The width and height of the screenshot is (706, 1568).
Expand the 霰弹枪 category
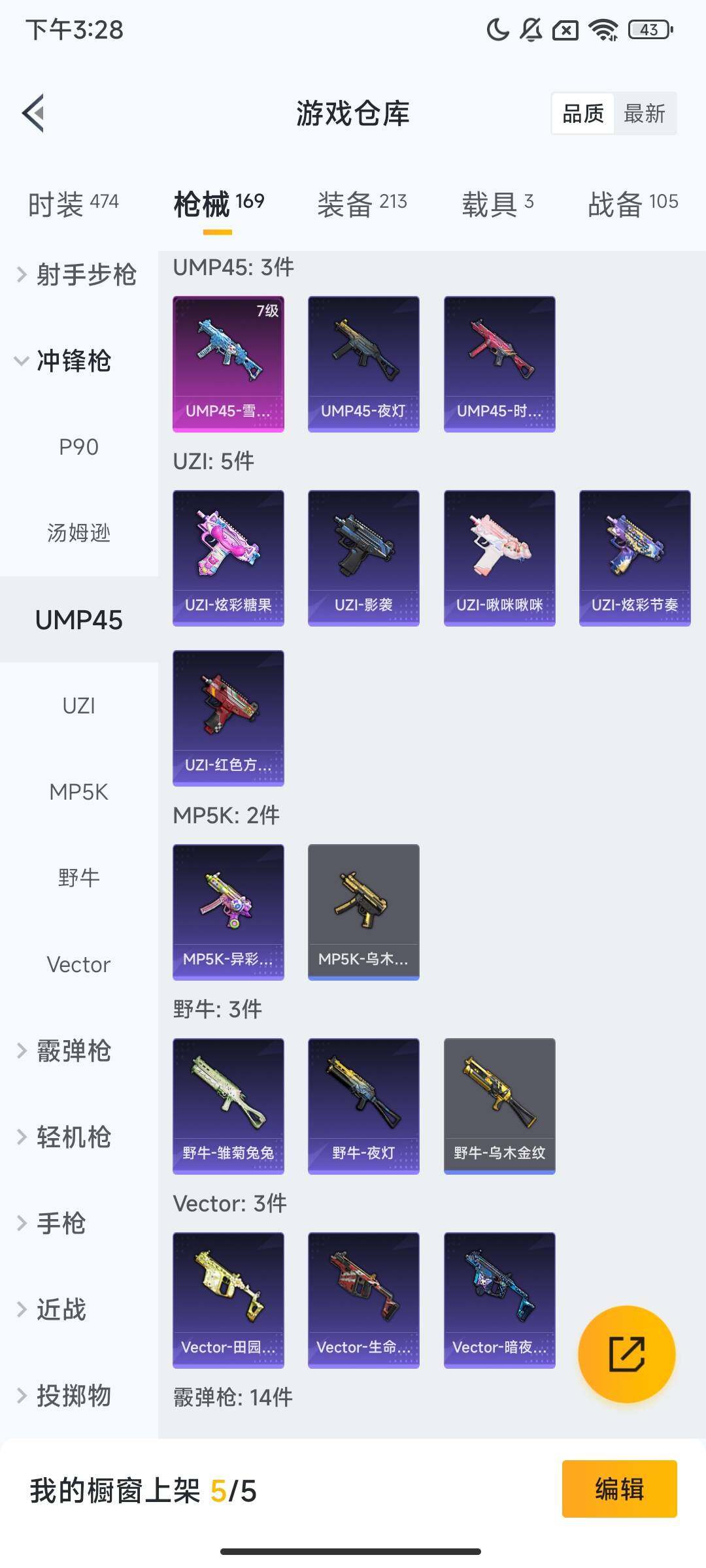(x=65, y=1051)
